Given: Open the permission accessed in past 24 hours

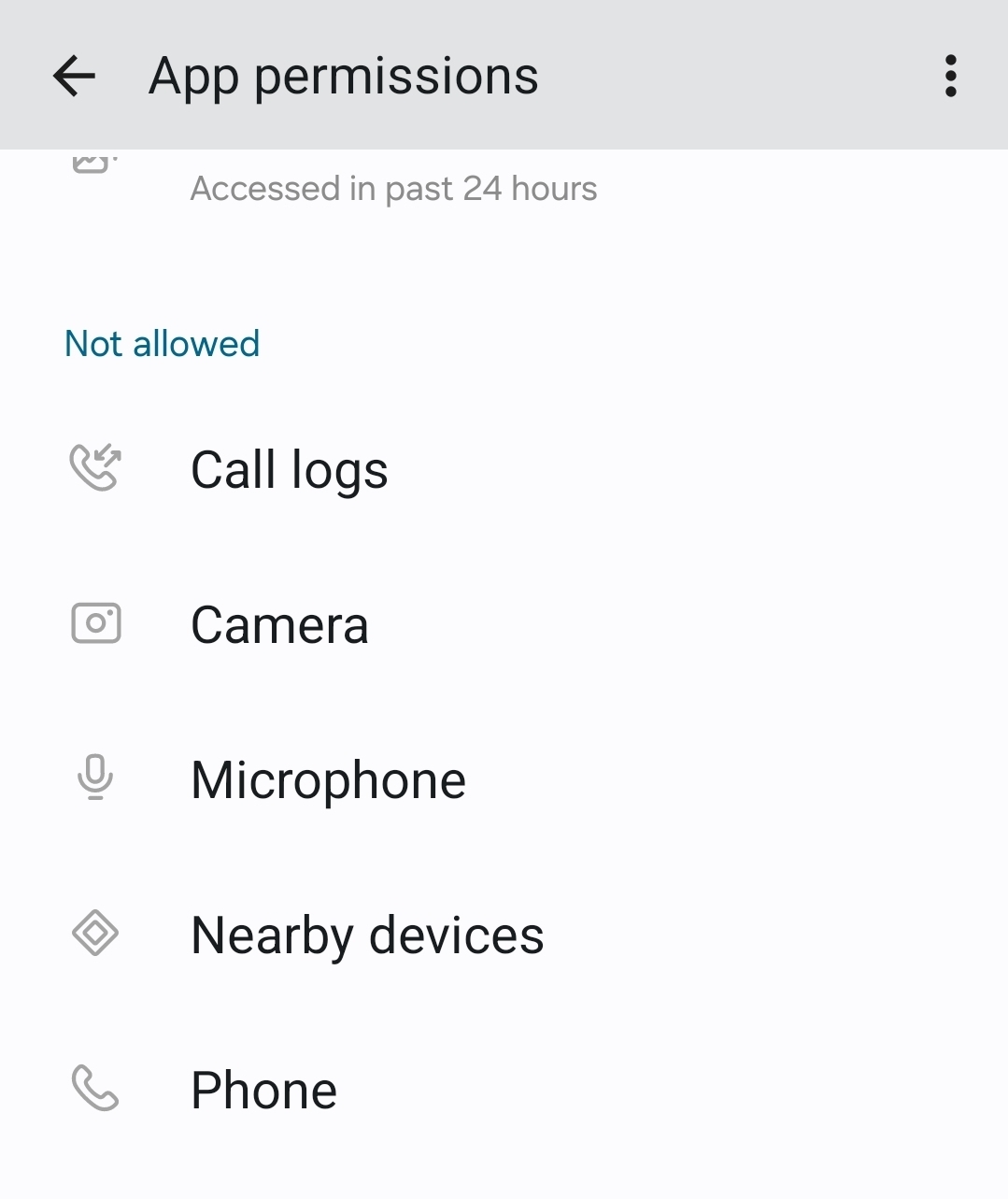Looking at the screenshot, I should click(x=393, y=189).
